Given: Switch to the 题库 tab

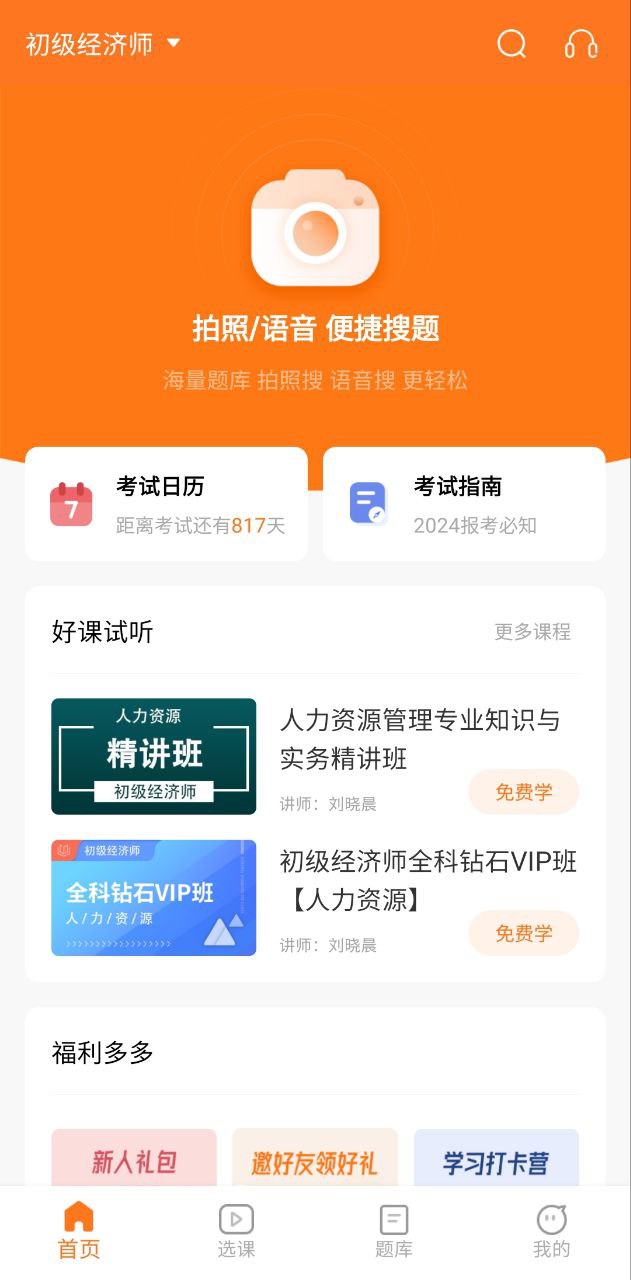Looking at the screenshot, I should (x=394, y=1231).
